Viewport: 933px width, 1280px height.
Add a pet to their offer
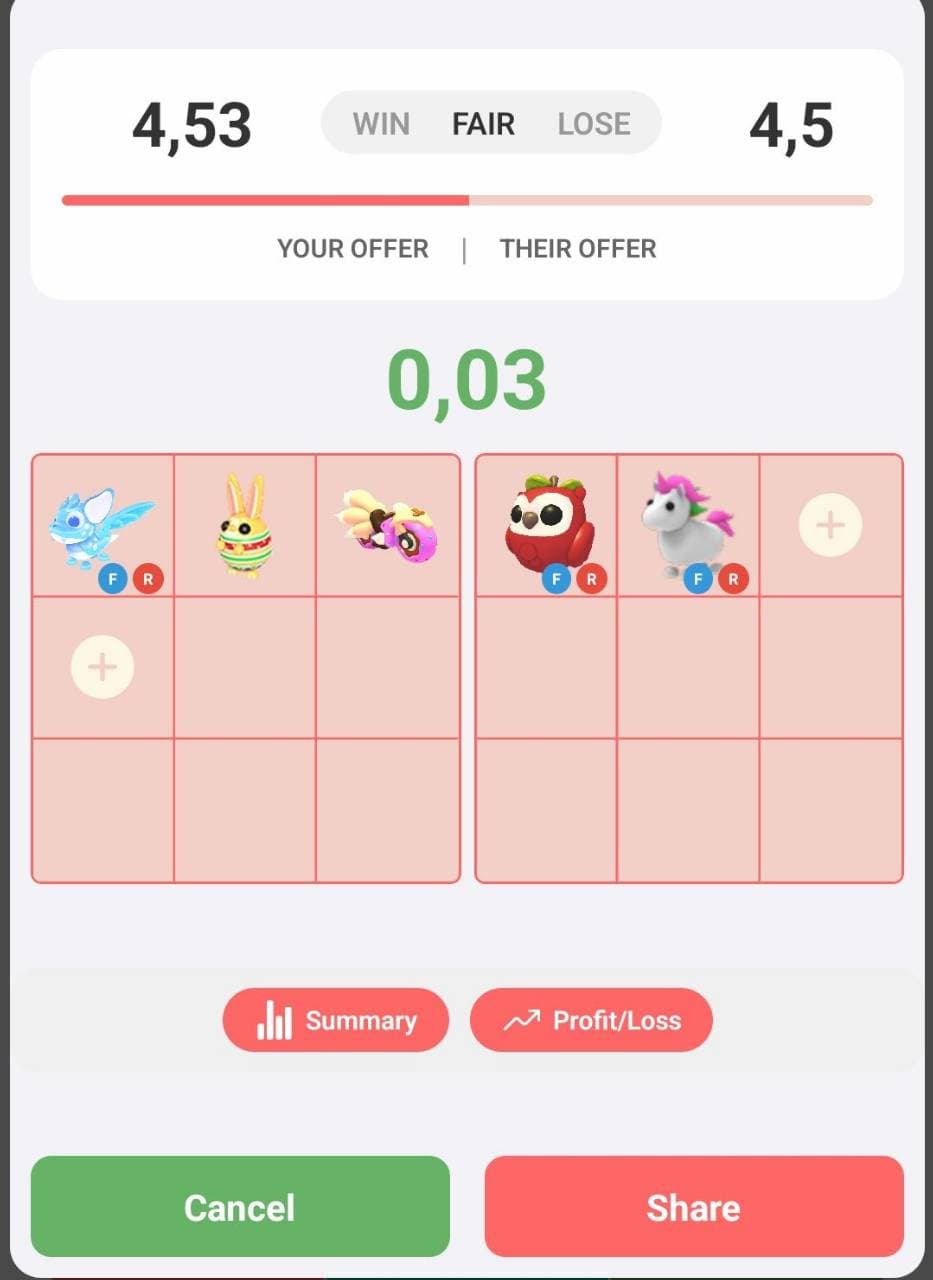tap(830, 525)
